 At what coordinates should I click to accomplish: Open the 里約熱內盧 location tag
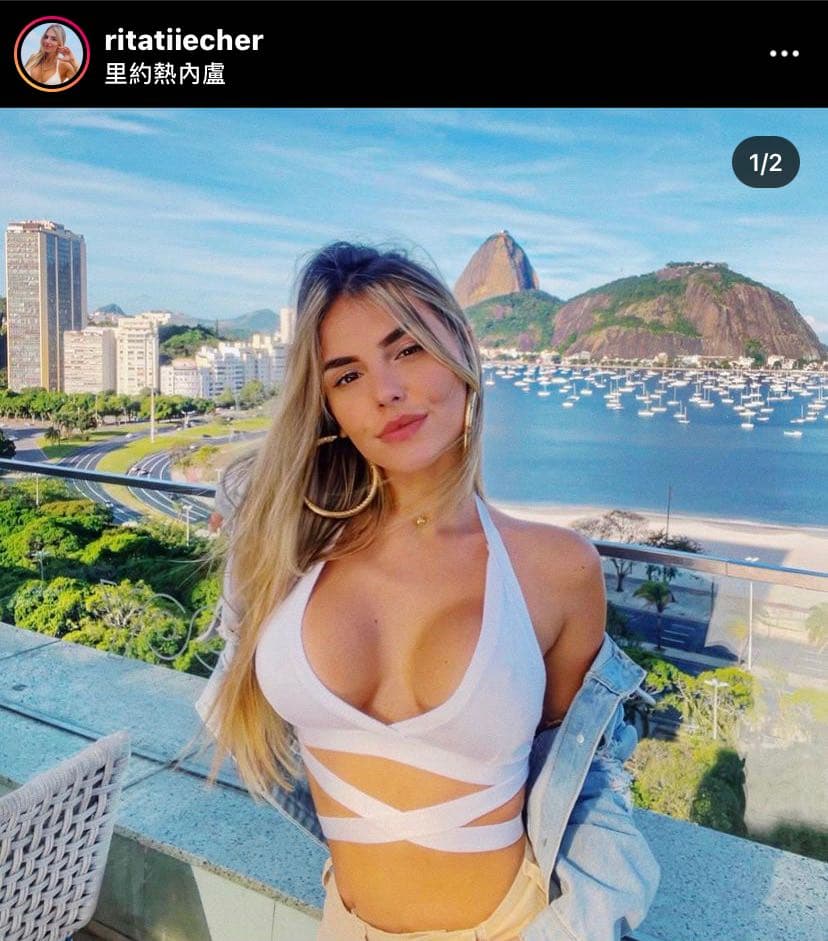164,74
